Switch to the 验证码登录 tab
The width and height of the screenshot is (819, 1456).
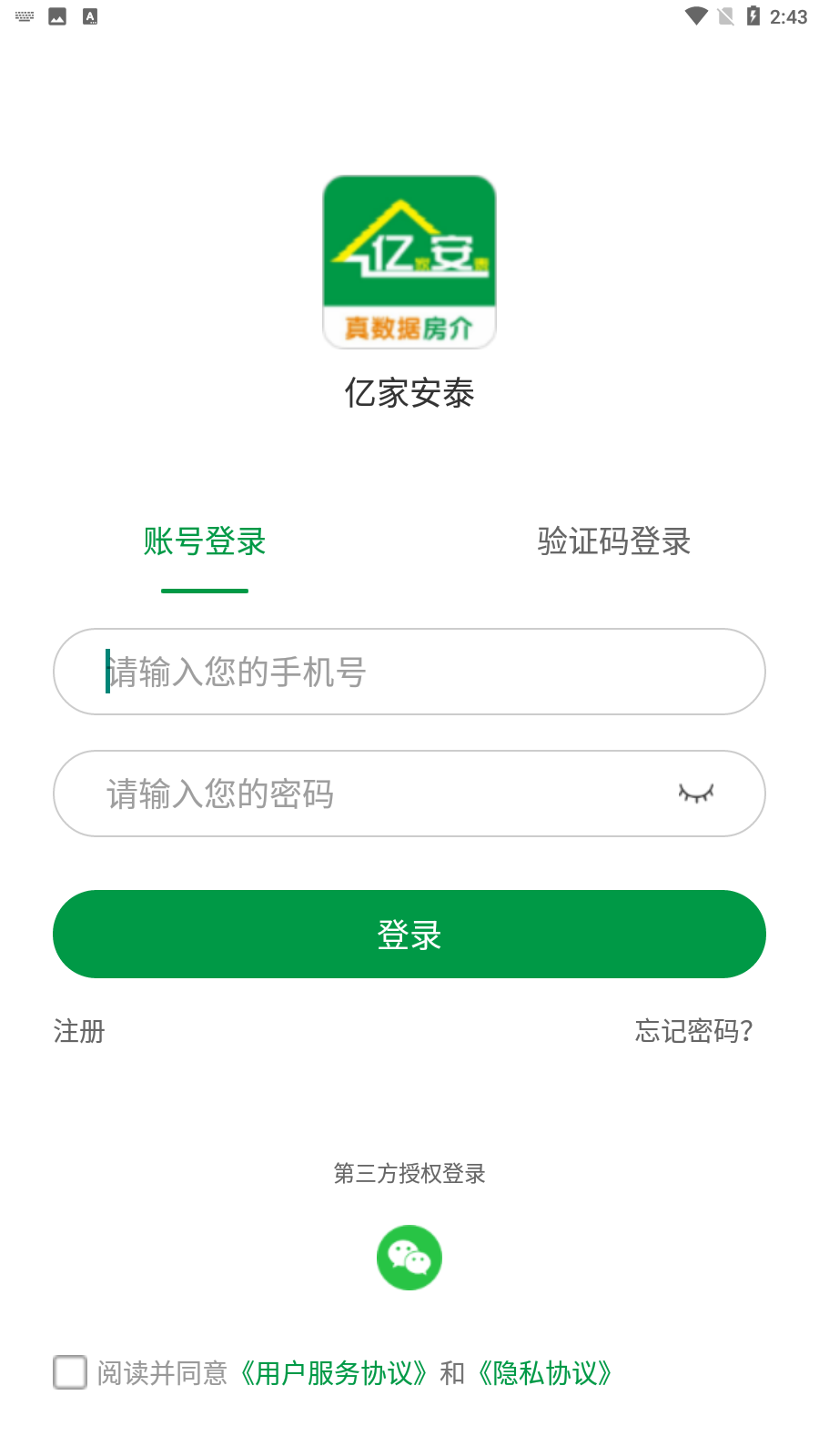[613, 541]
